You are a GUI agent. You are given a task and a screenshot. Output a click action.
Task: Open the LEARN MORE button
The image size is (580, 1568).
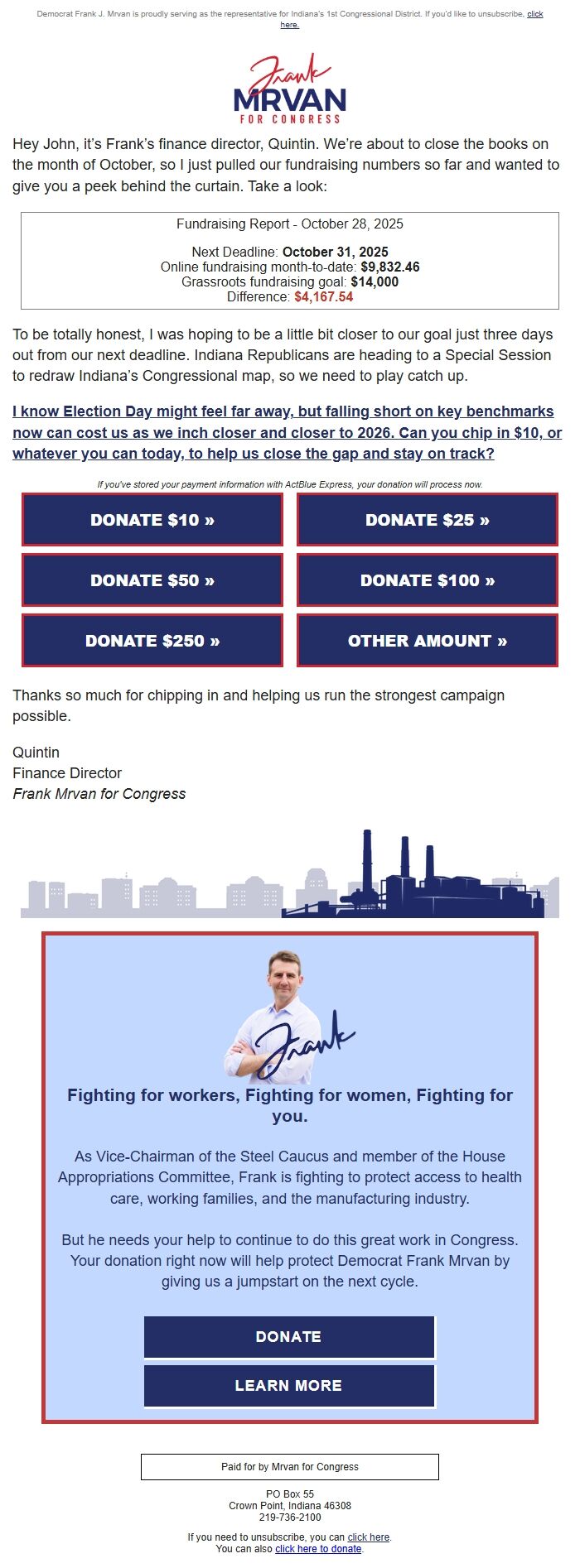[x=289, y=1385]
